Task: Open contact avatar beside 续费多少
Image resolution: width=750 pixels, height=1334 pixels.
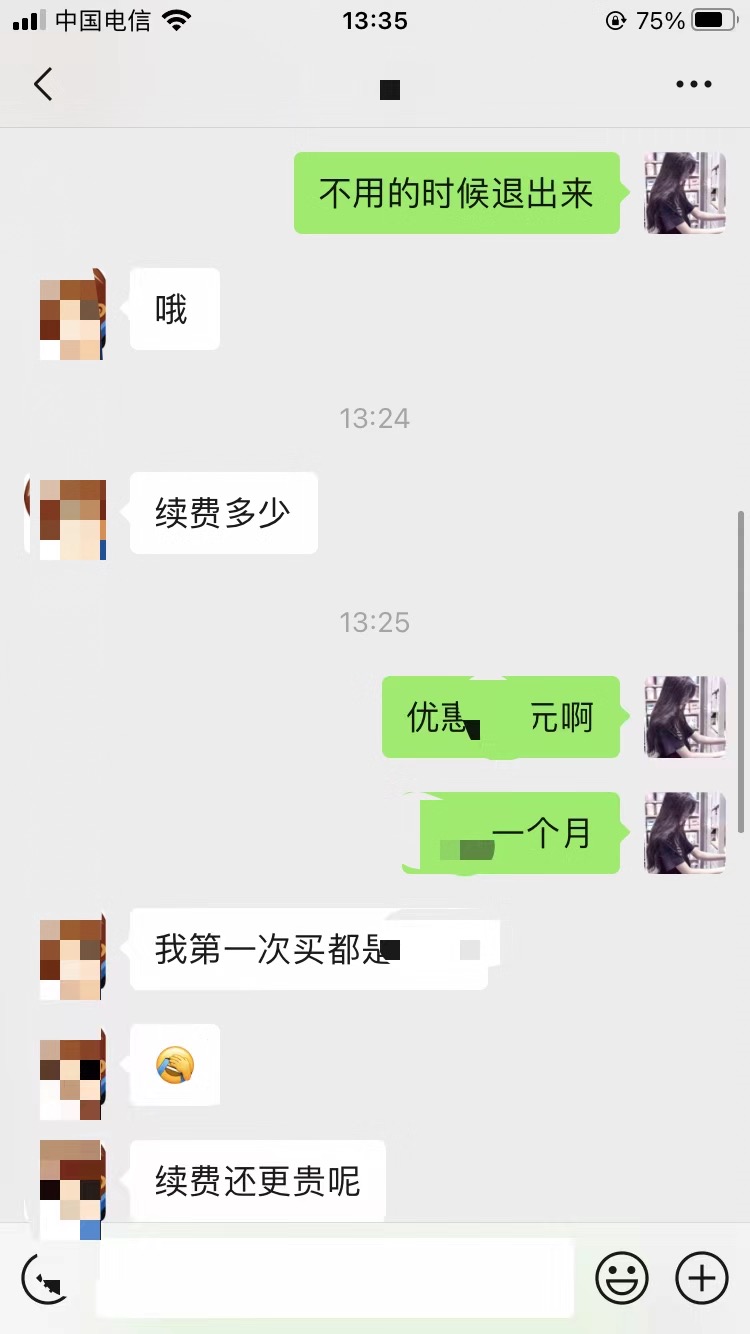Action: click(x=72, y=517)
